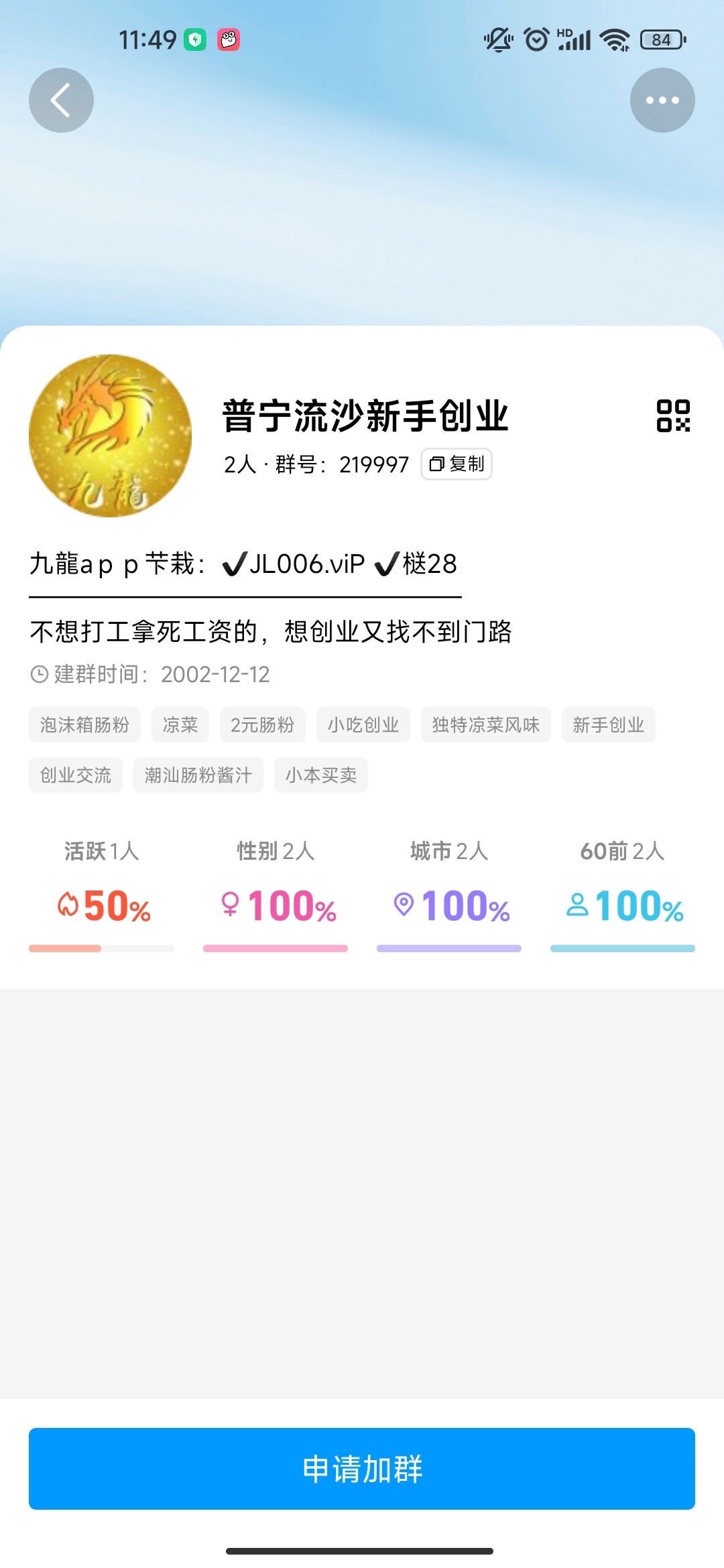Show the group QR code

(673, 415)
